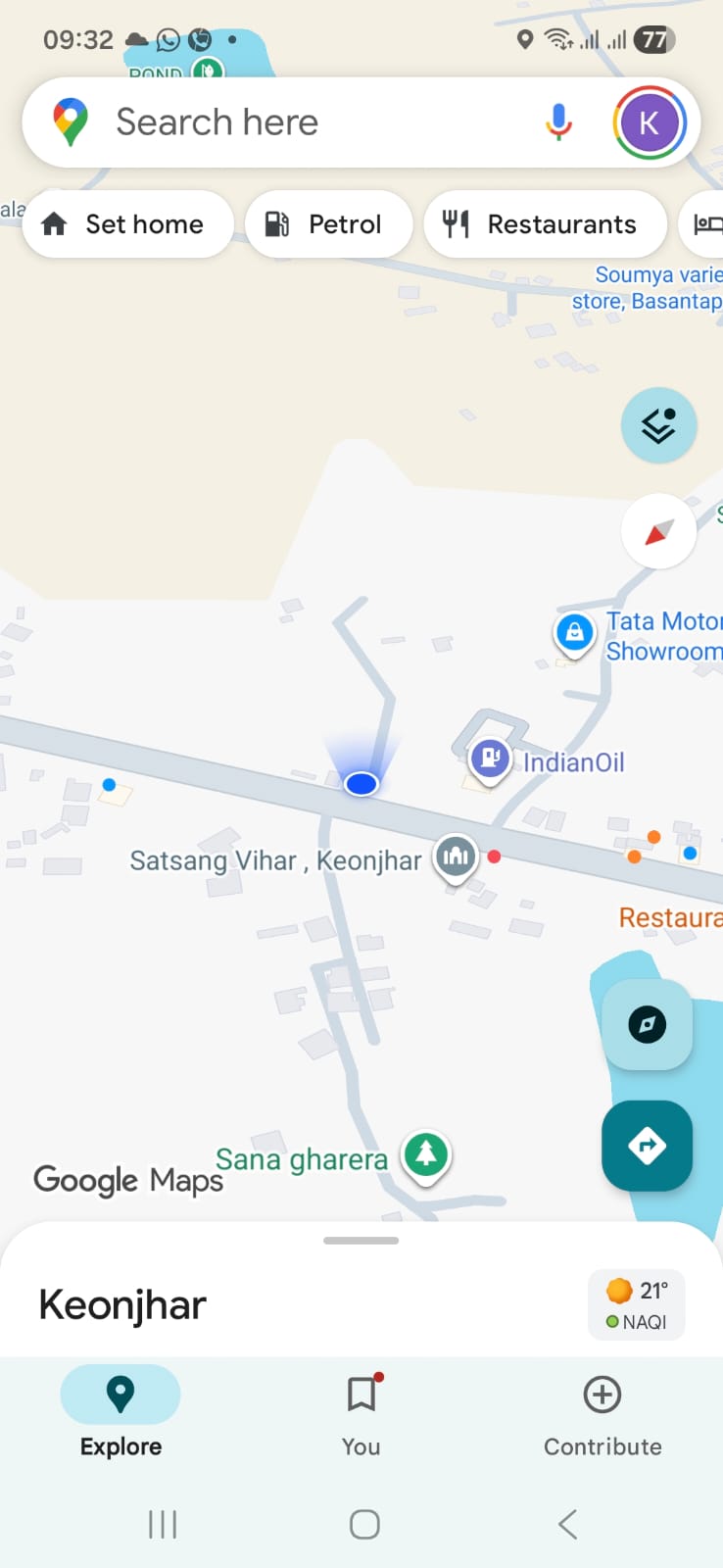
Task: Reset map orientation with the compass
Action: click(x=658, y=532)
